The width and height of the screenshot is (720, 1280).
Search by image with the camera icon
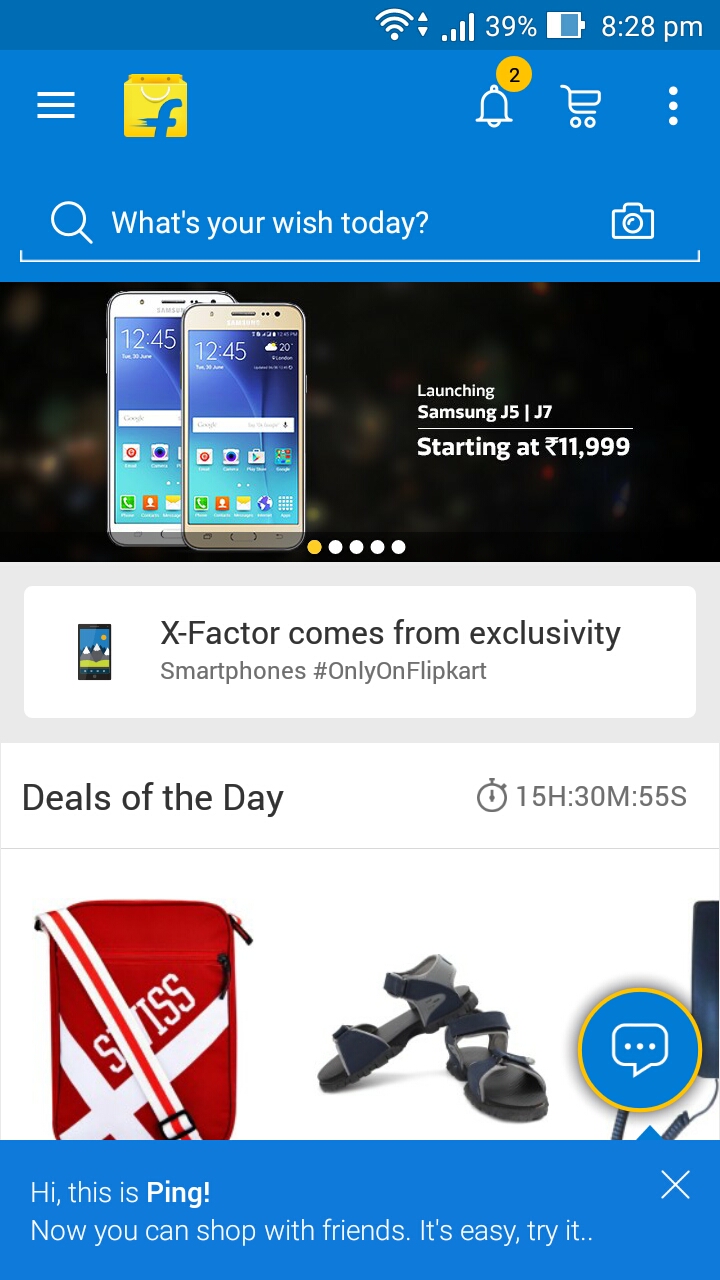(x=632, y=221)
